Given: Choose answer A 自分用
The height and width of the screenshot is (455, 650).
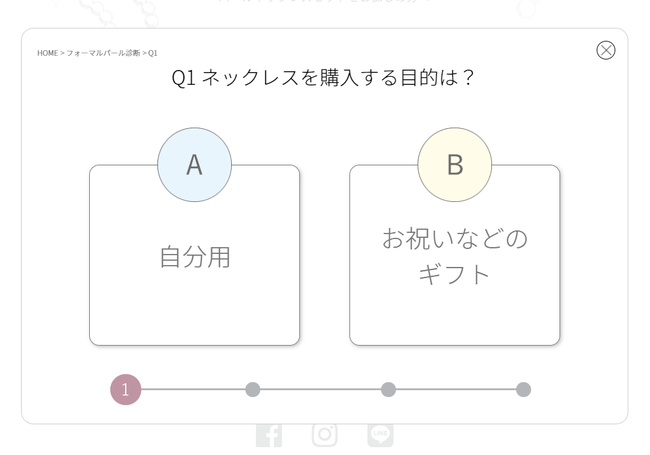Looking at the screenshot, I should click(x=195, y=256).
